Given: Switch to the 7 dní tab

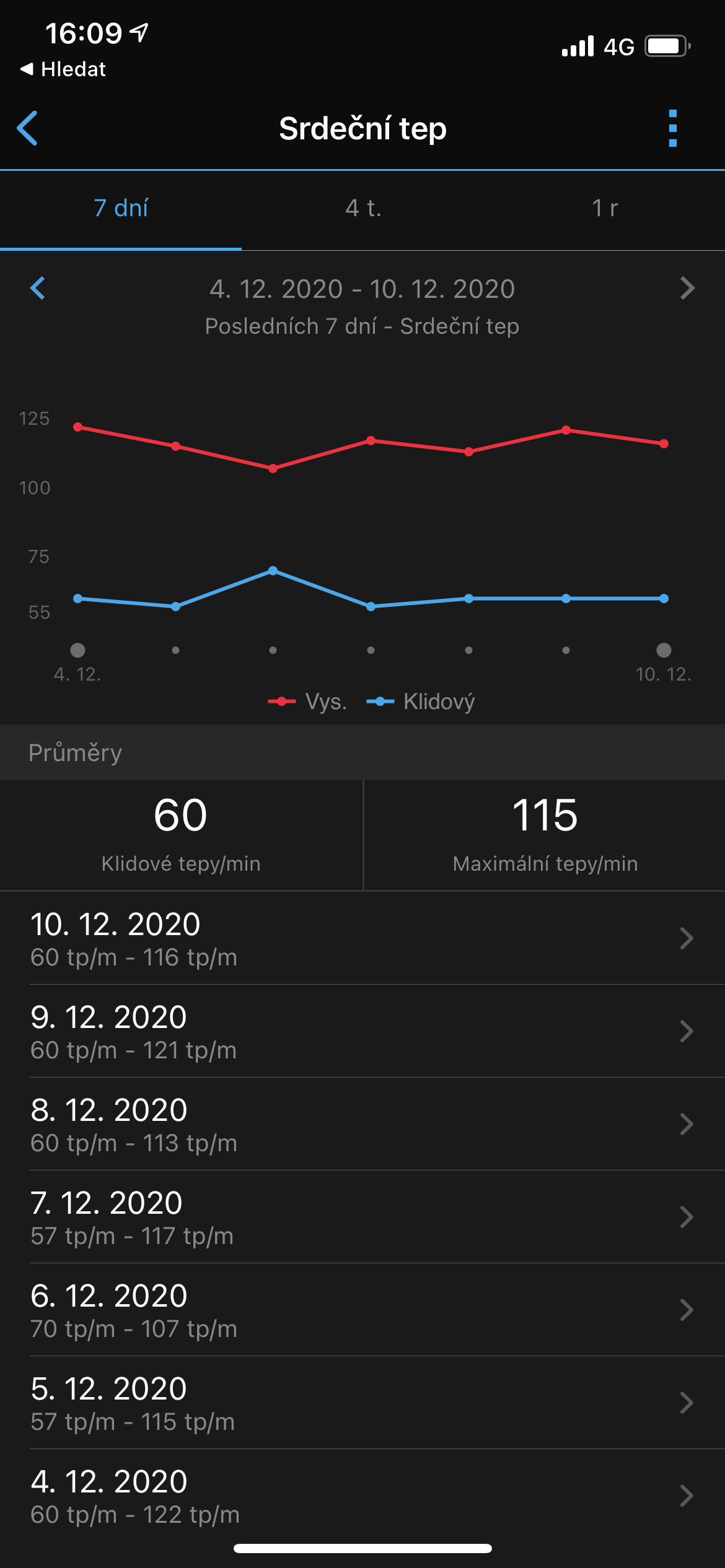Looking at the screenshot, I should pyautogui.click(x=121, y=208).
